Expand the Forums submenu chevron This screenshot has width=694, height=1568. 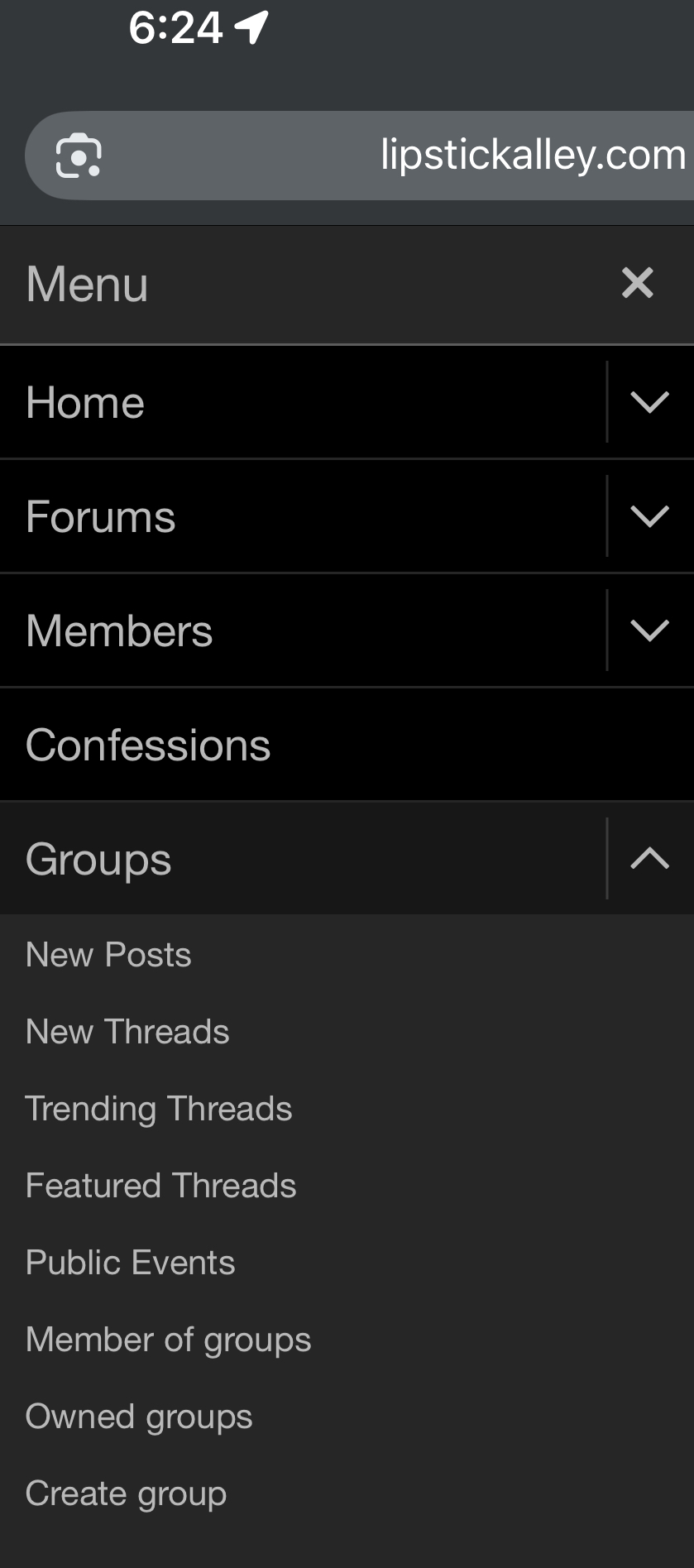[x=649, y=517]
